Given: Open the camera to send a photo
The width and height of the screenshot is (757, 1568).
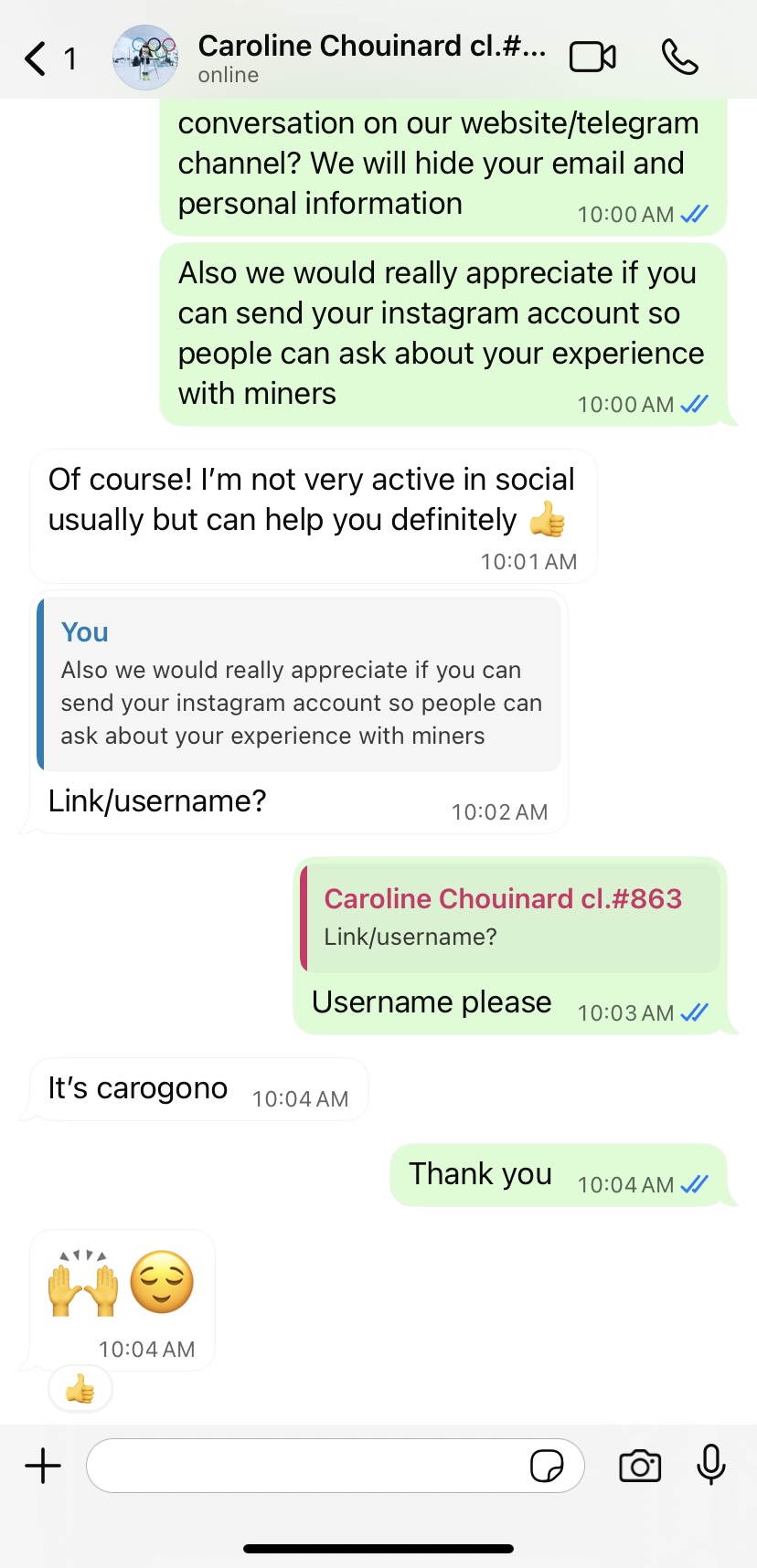Looking at the screenshot, I should (x=640, y=1467).
